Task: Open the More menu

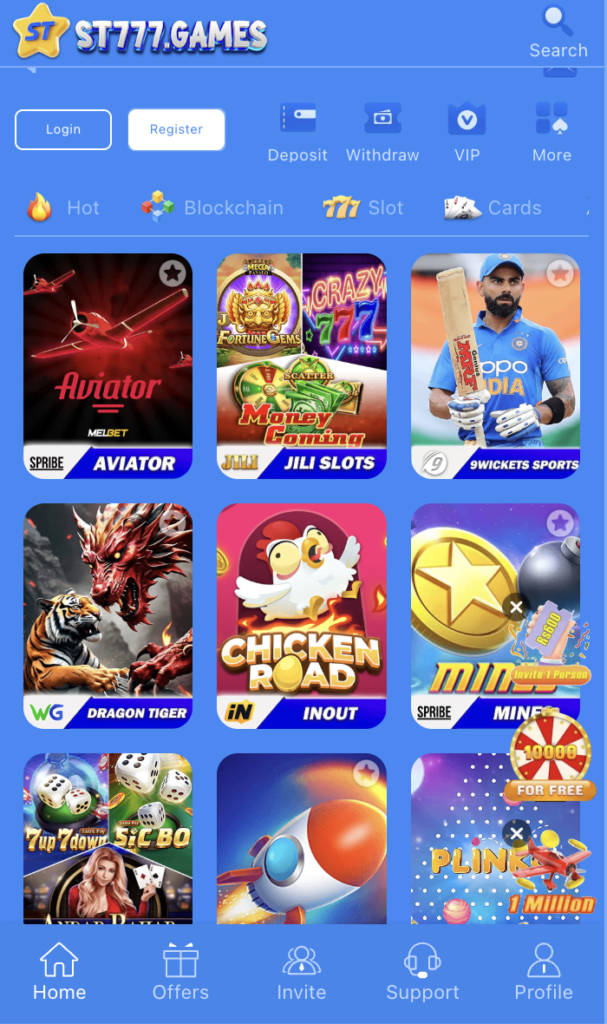Action: 551,132
